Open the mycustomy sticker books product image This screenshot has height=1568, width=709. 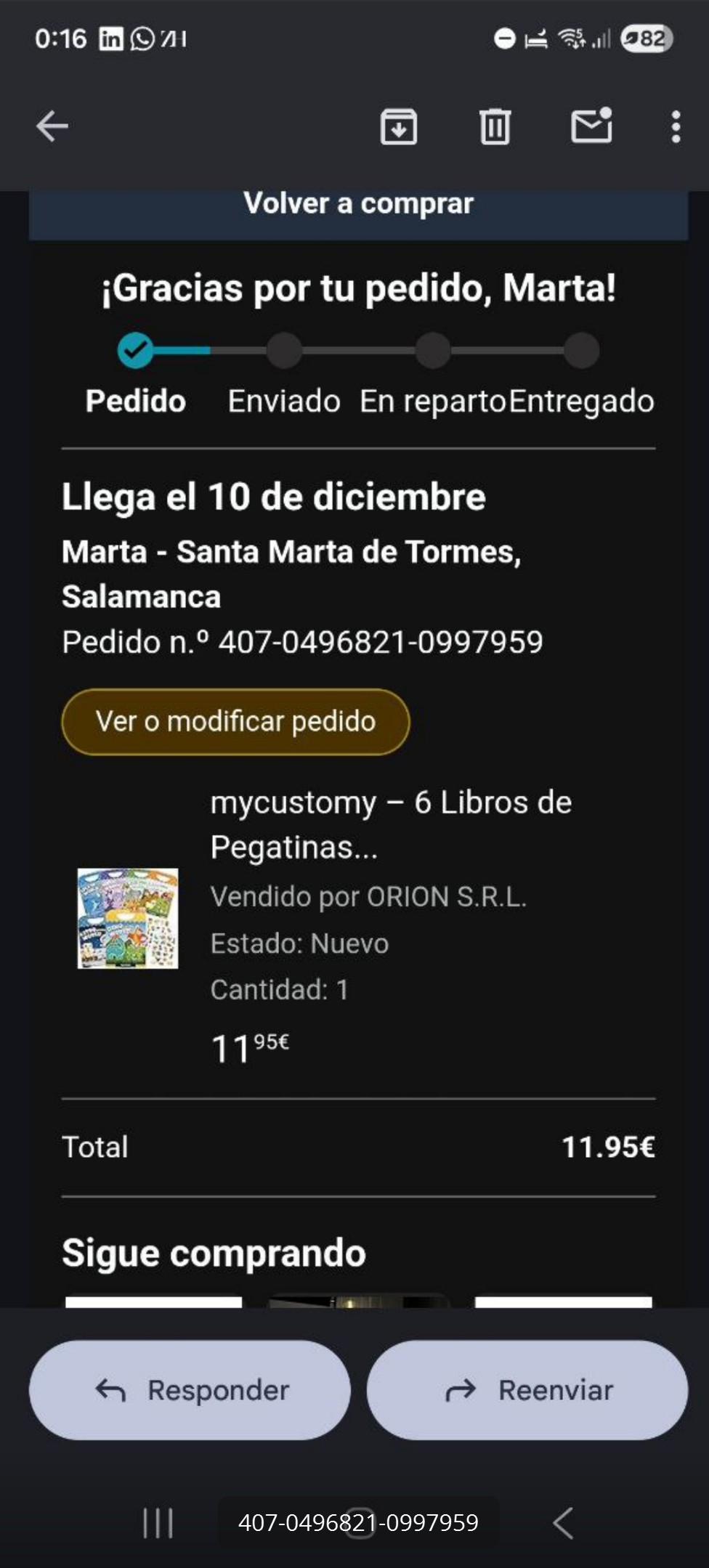click(128, 918)
